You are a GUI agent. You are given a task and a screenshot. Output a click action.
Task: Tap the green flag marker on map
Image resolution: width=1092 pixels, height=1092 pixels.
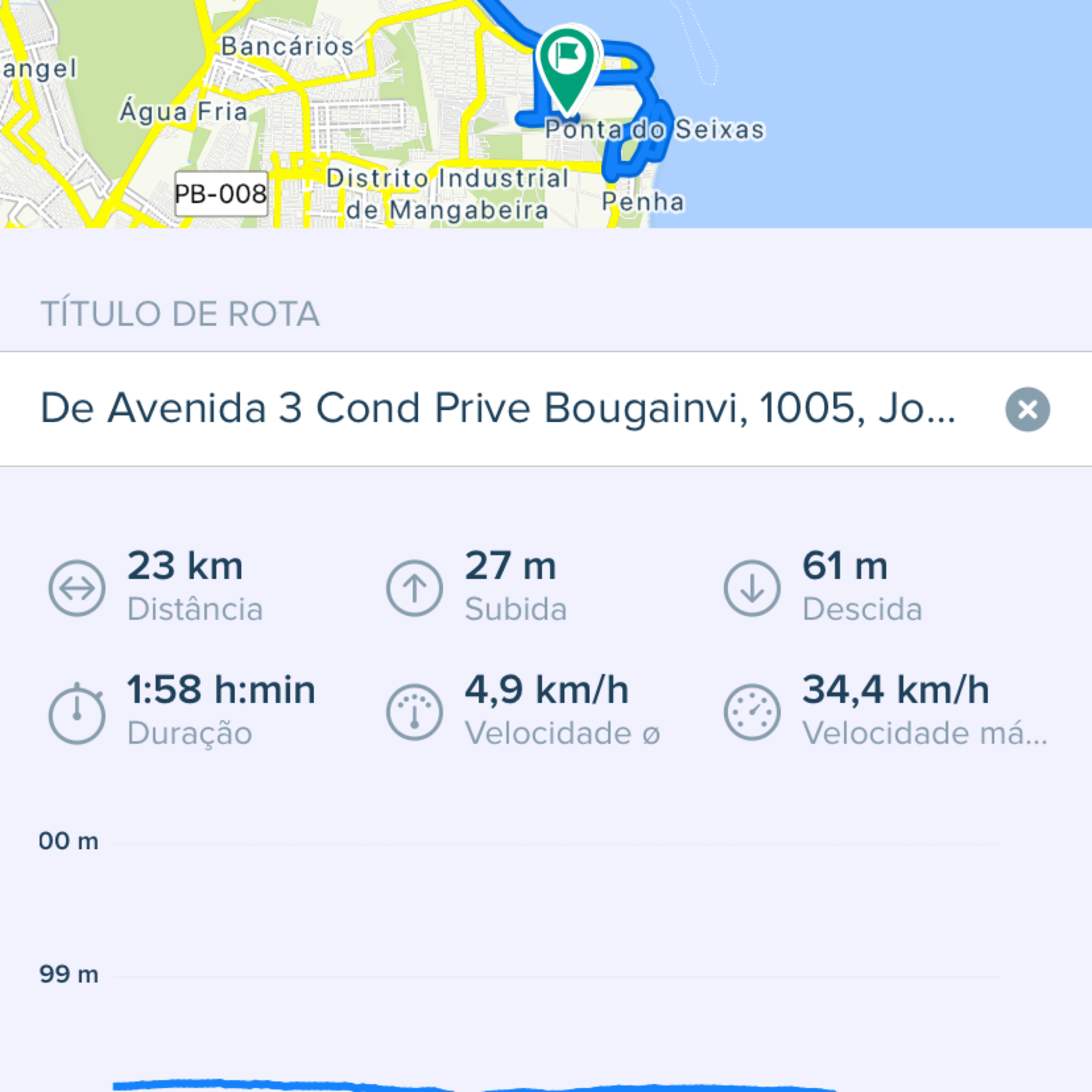pyautogui.click(x=568, y=62)
